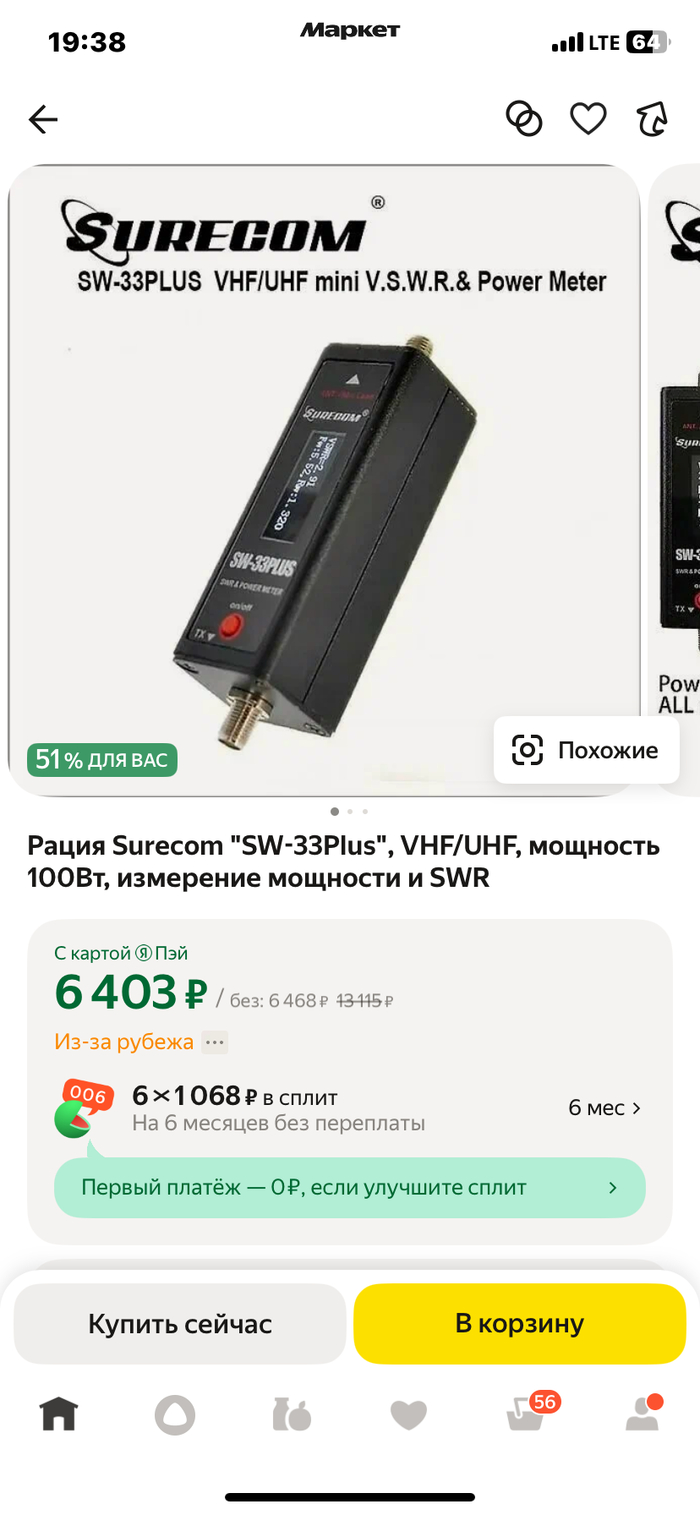Add product to favorites heart
The width and height of the screenshot is (700, 1515).
(588, 119)
